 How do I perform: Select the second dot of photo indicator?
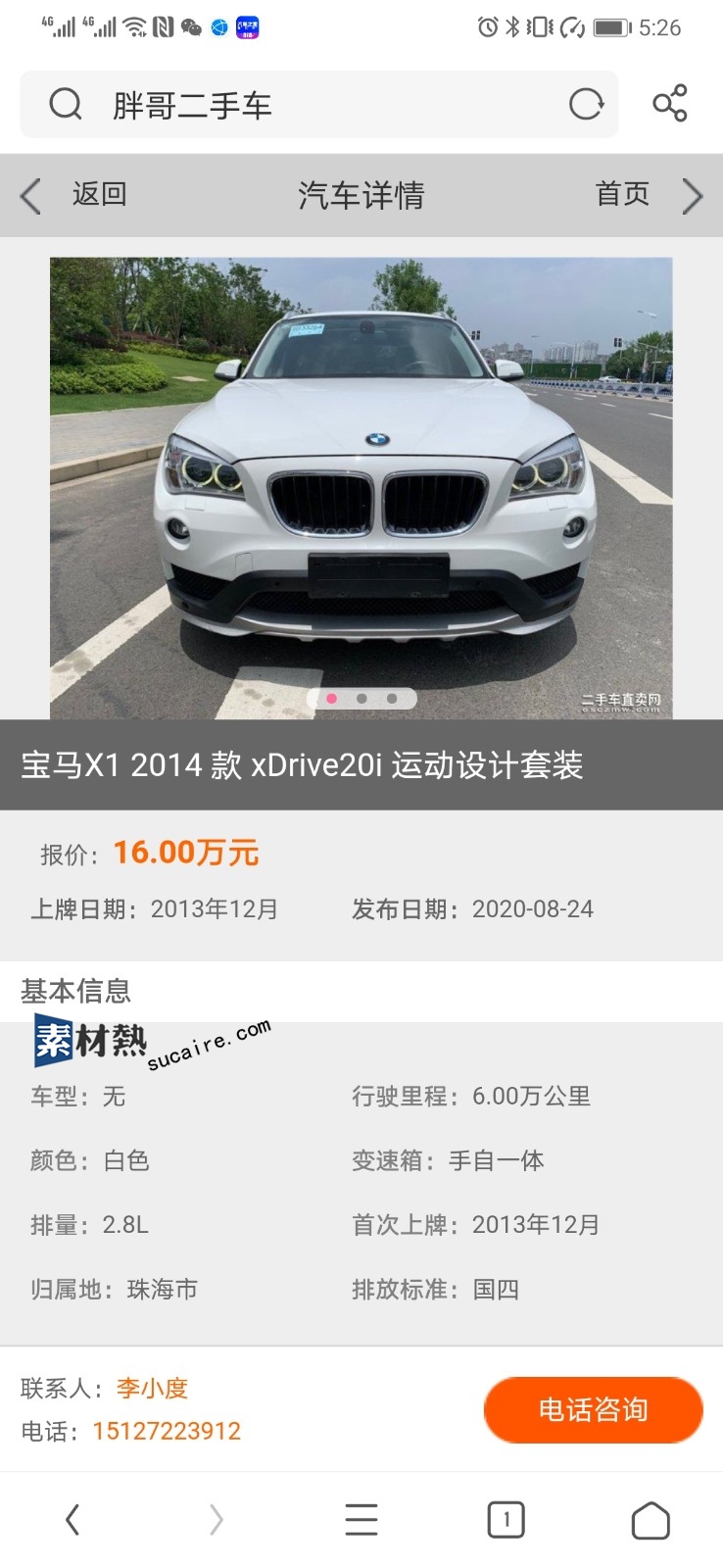[x=361, y=699]
